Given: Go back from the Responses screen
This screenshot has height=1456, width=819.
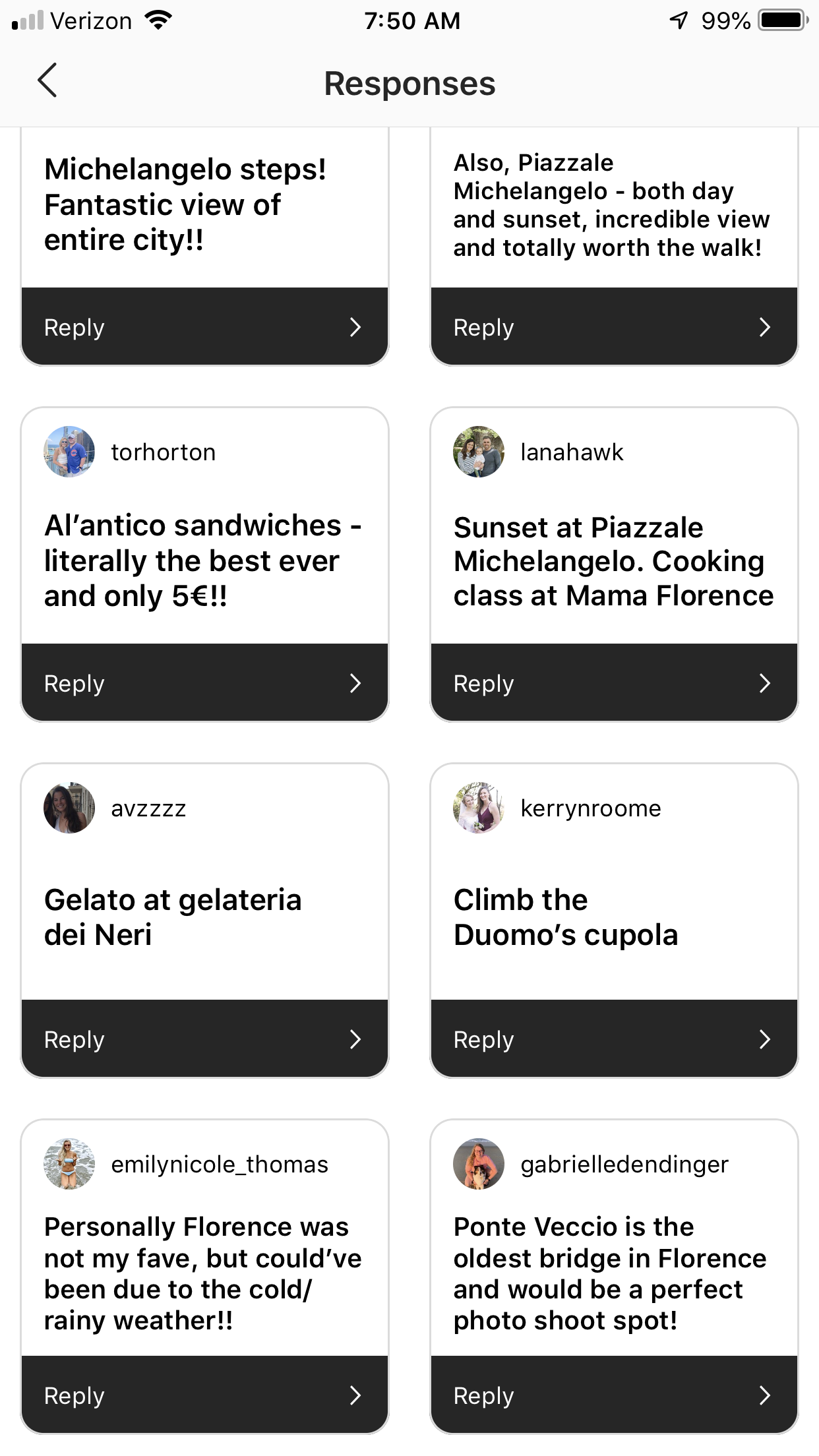Looking at the screenshot, I should click(47, 81).
